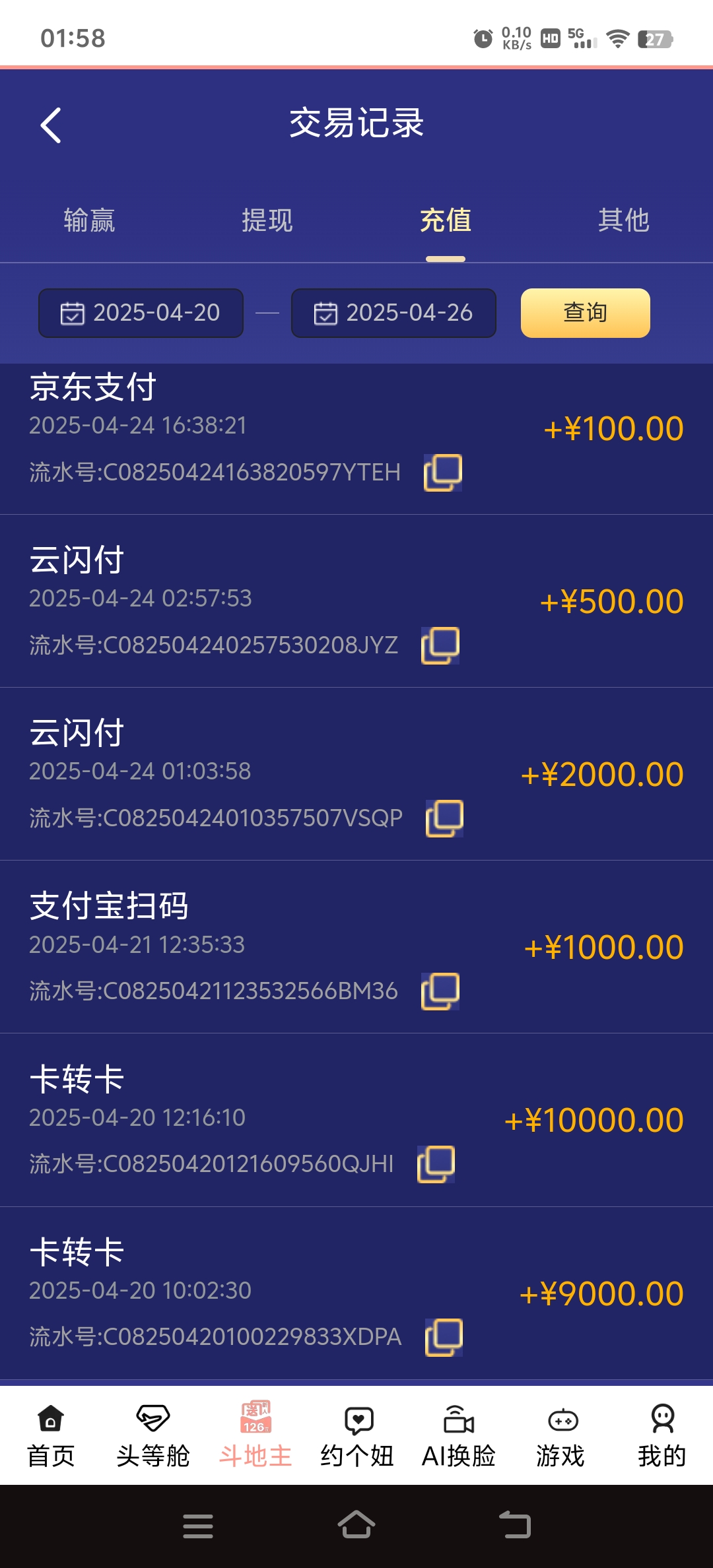
Task: Open the end date picker showing 2025-04-26
Action: (393, 313)
